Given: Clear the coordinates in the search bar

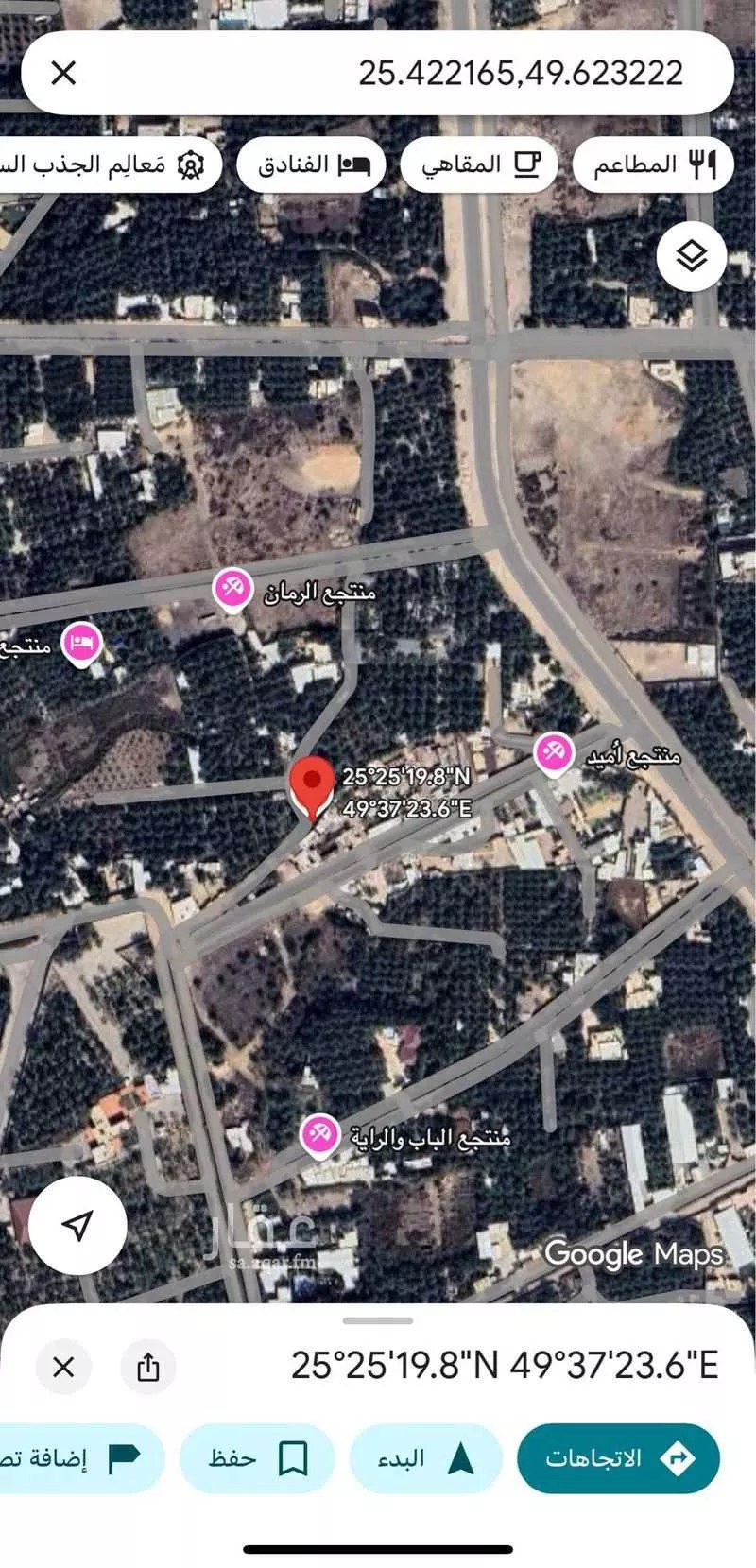Looking at the screenshot, I should tap(63, 73).
